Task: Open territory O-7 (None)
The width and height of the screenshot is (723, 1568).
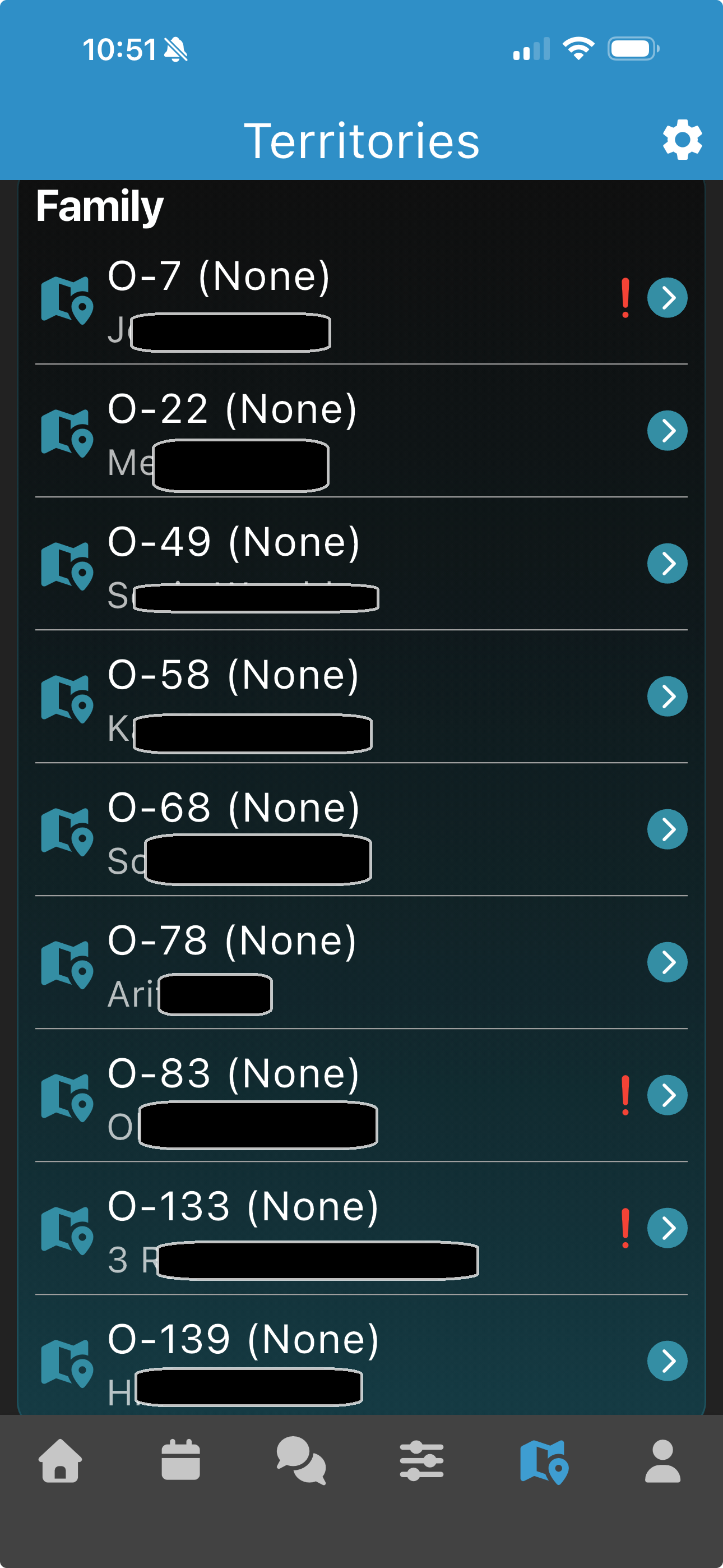Action: pos(667,298)
